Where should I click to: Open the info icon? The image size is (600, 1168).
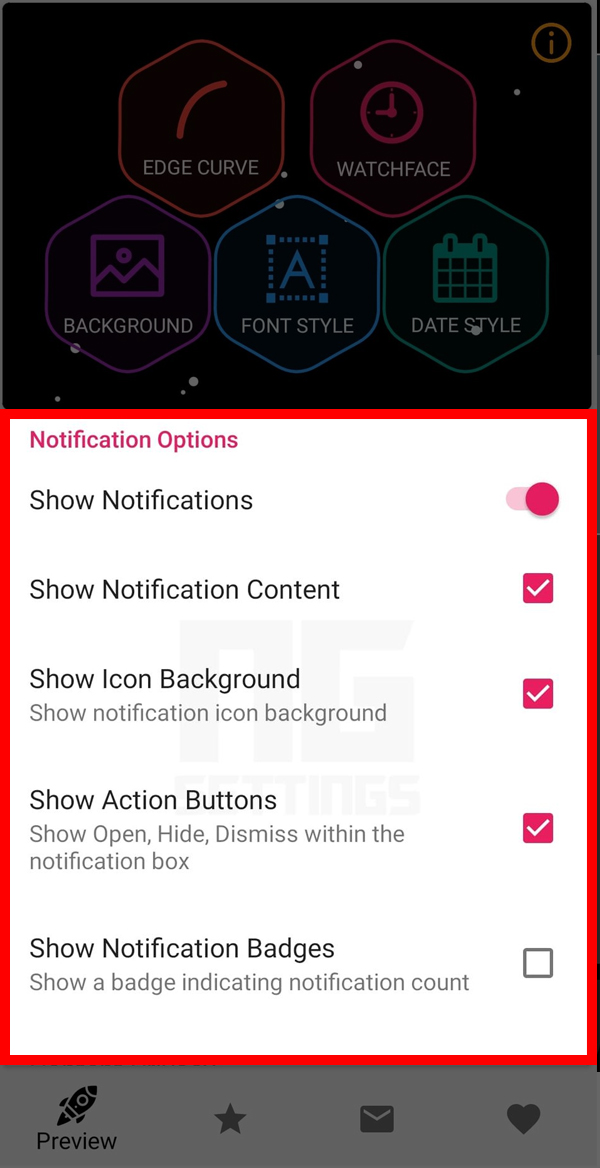click(x=551, y=43)
